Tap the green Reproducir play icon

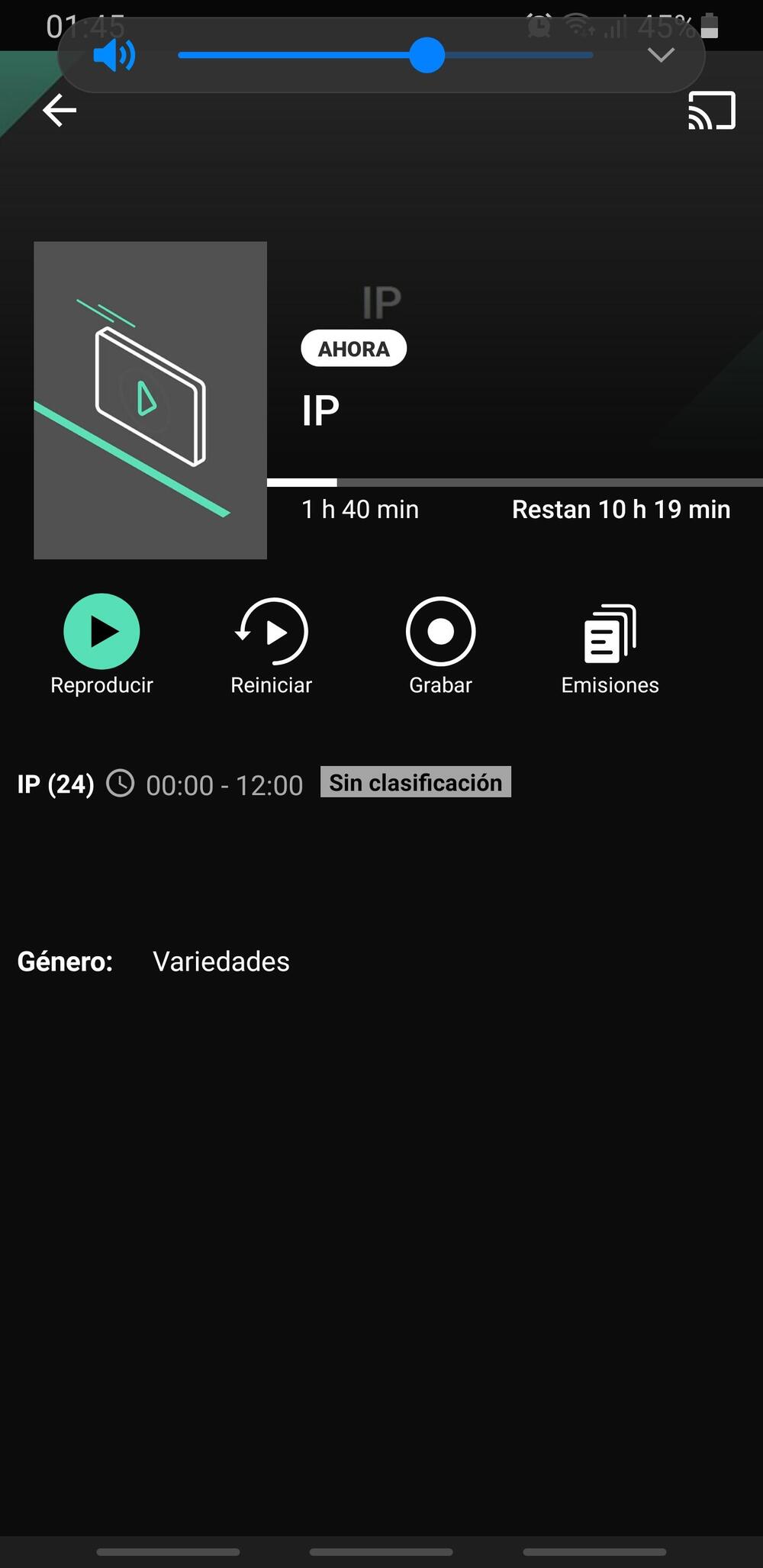tap(101, 631)
